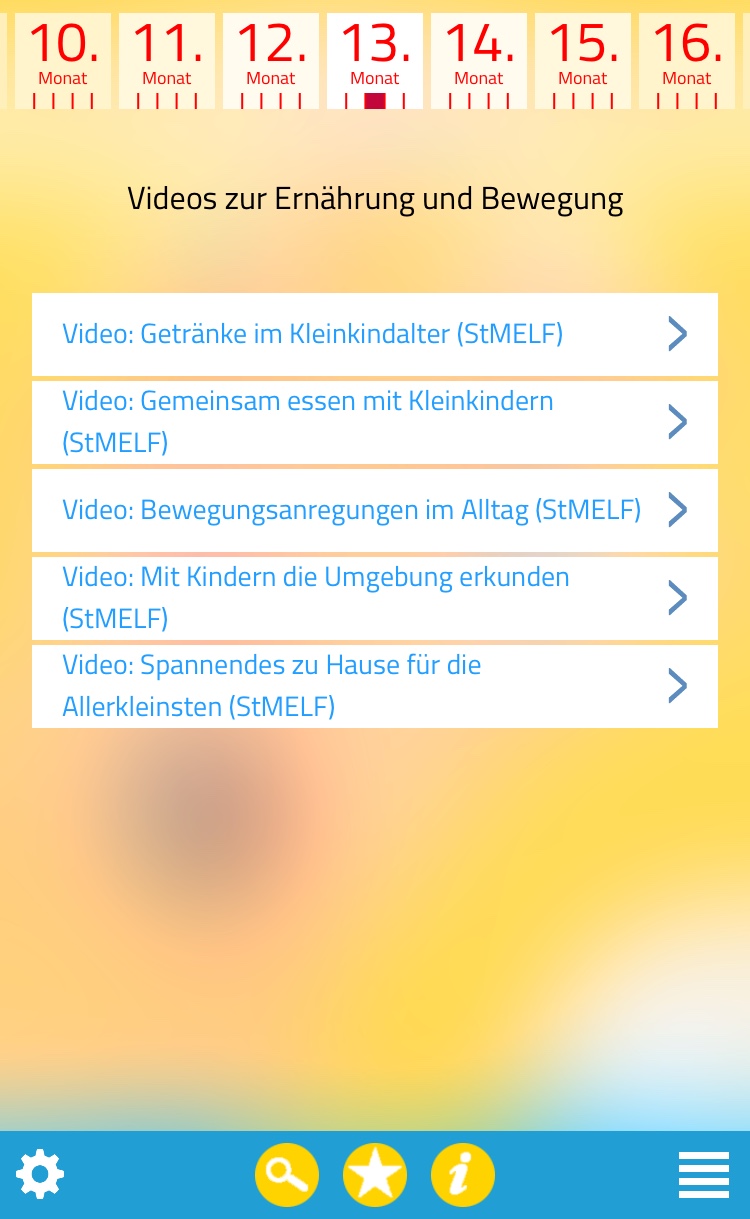Open the favorites star
This screenshot has width=750, height=1219.
point(375,1174)
